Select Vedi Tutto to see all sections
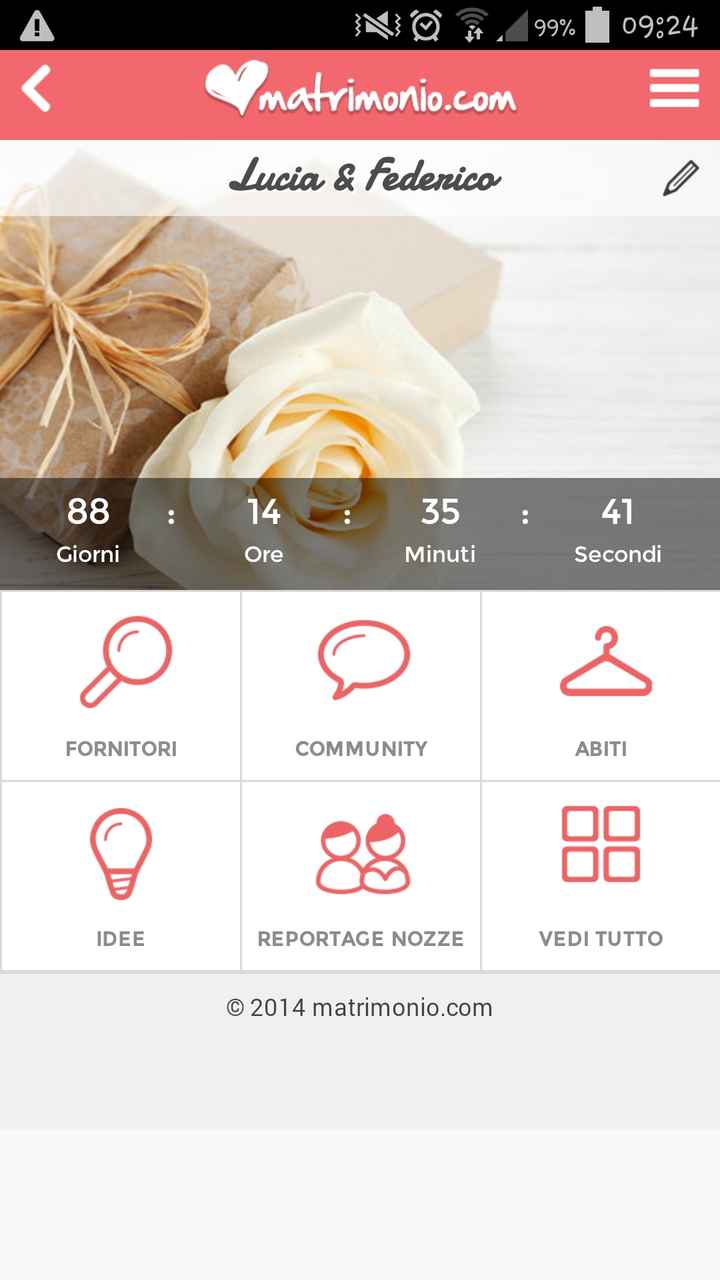Viewport: 720px width, 1280px height. 601,876
